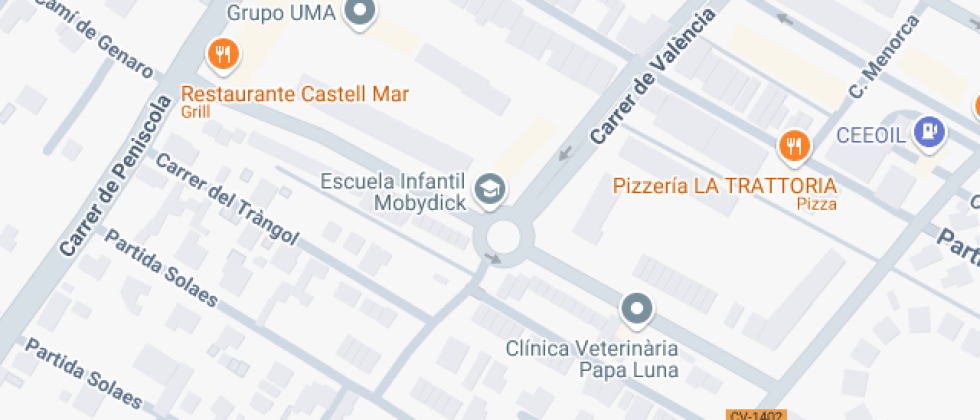980x420 pixels.
Task: Tap the Escuela Infantil Mobydick marker
Action: [489, 189]
